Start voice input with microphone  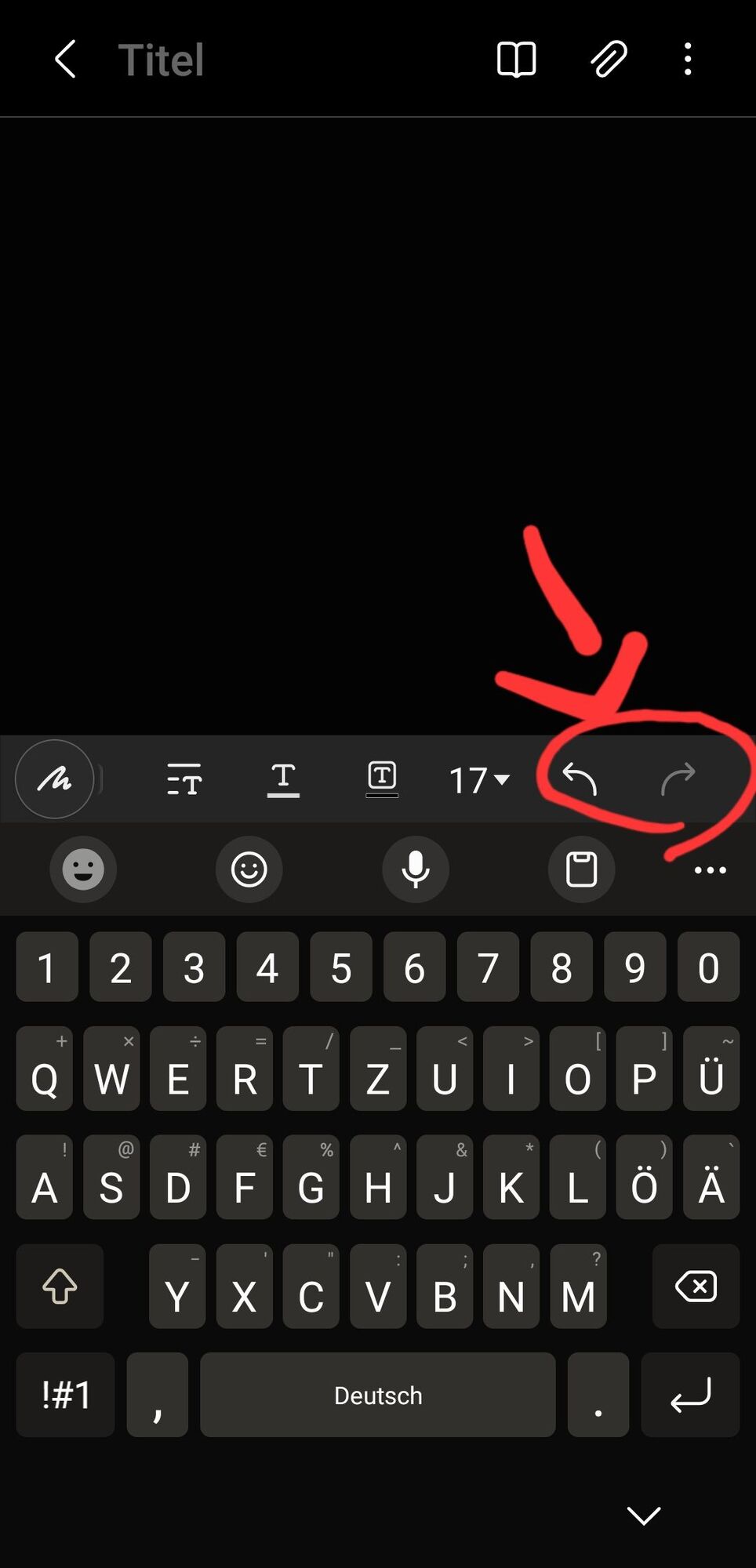[x=416, y=869]
